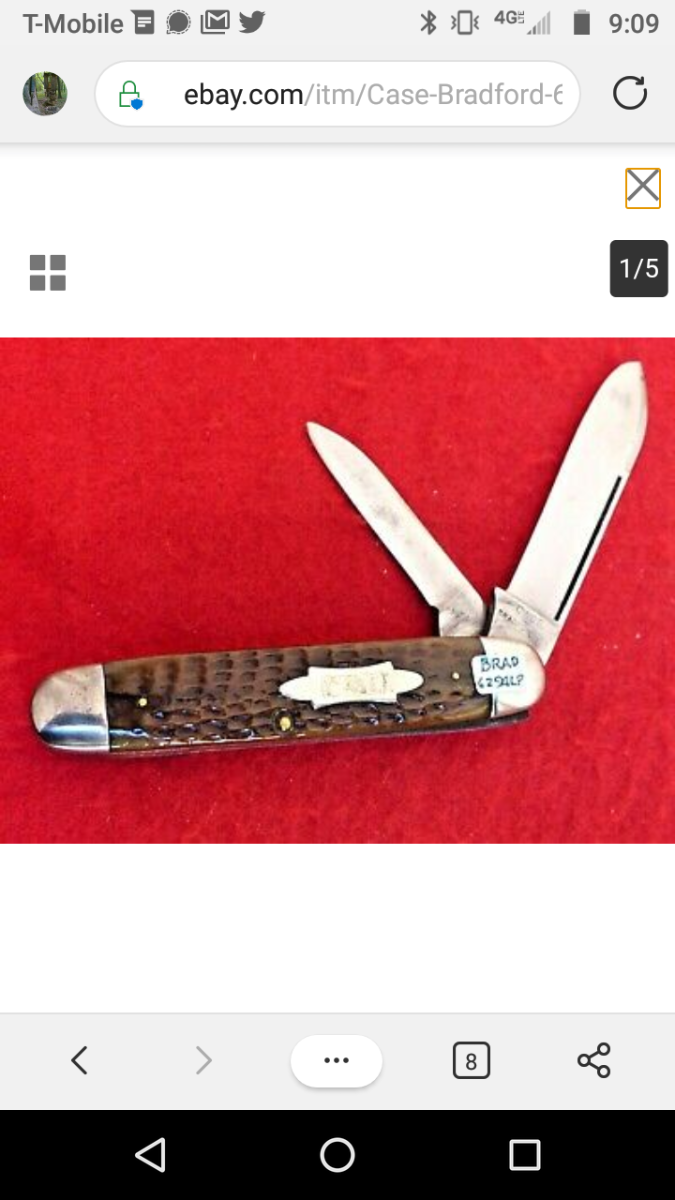The height and width of the screenshot is (1200, 675).
Task: Reload the current page
Action: [629, 94]
